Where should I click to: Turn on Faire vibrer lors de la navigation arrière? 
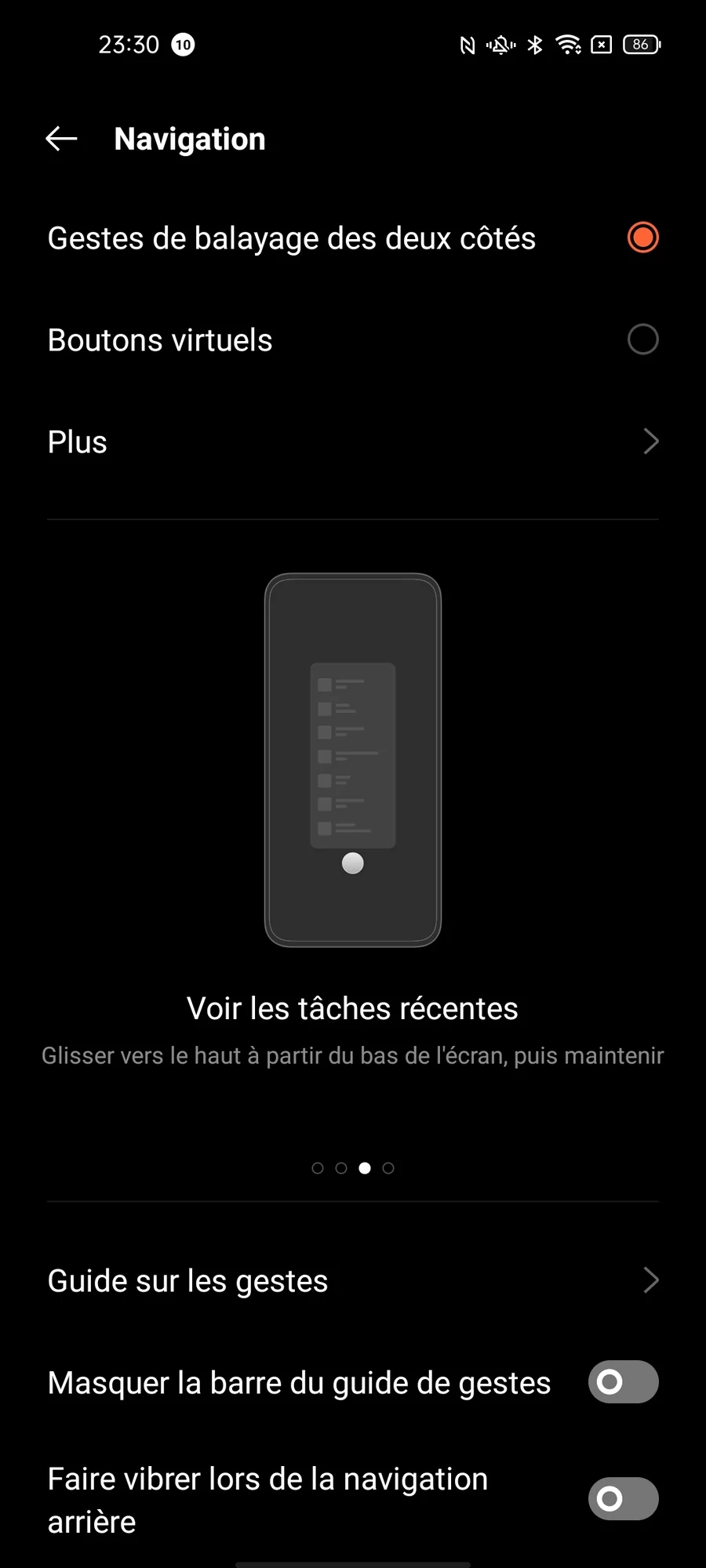pyautogui.click(x=623, y=1499)
